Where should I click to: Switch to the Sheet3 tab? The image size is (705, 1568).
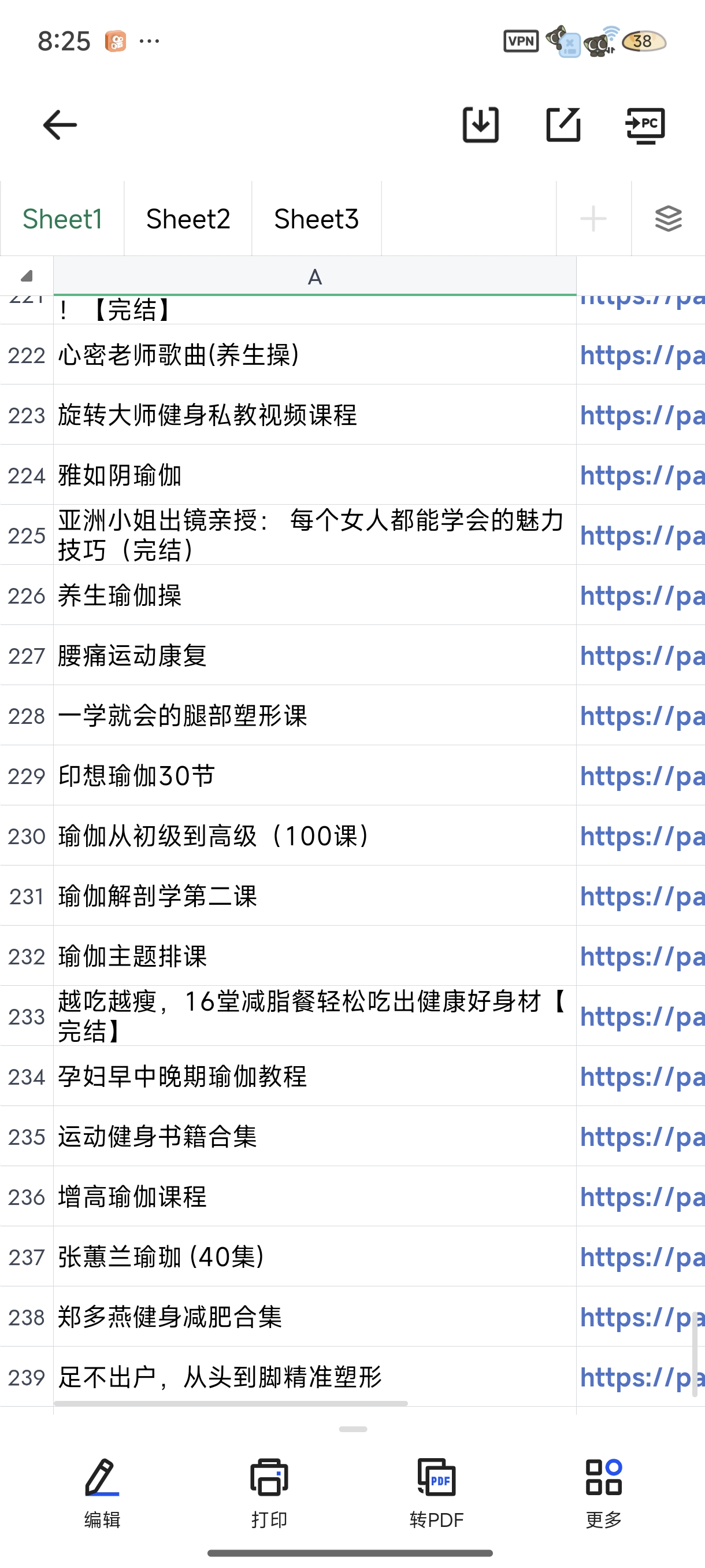tap(316, 219)
